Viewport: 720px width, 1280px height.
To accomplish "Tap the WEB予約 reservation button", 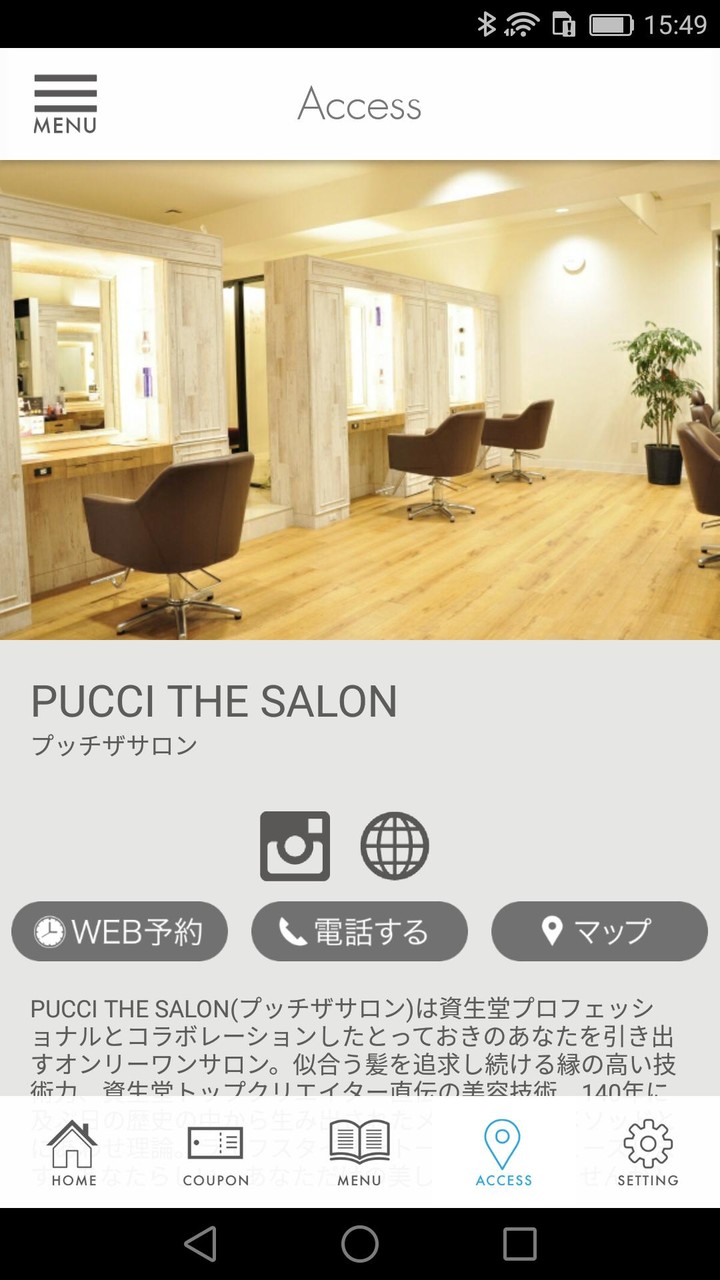I will [x=119, y=930].
